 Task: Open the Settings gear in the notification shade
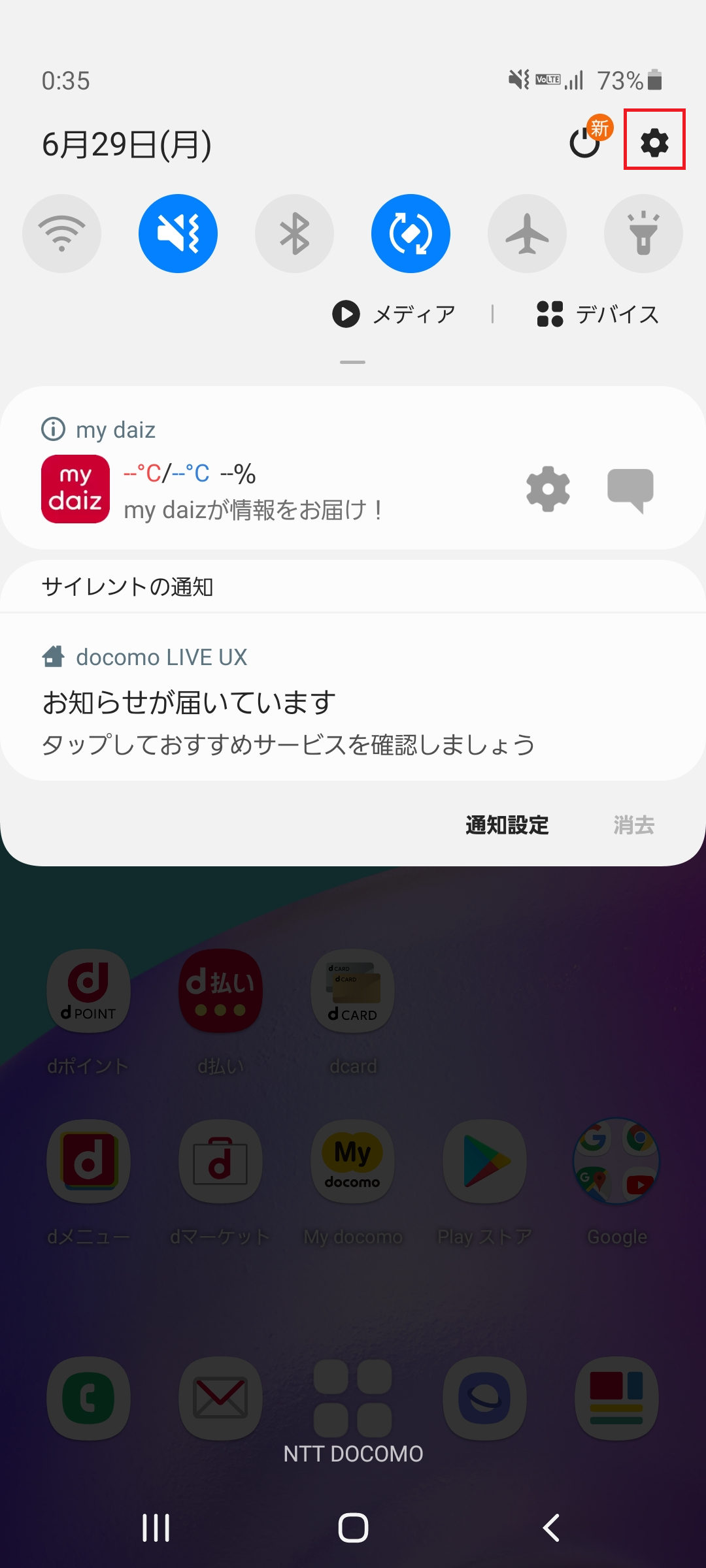[654, 140]
